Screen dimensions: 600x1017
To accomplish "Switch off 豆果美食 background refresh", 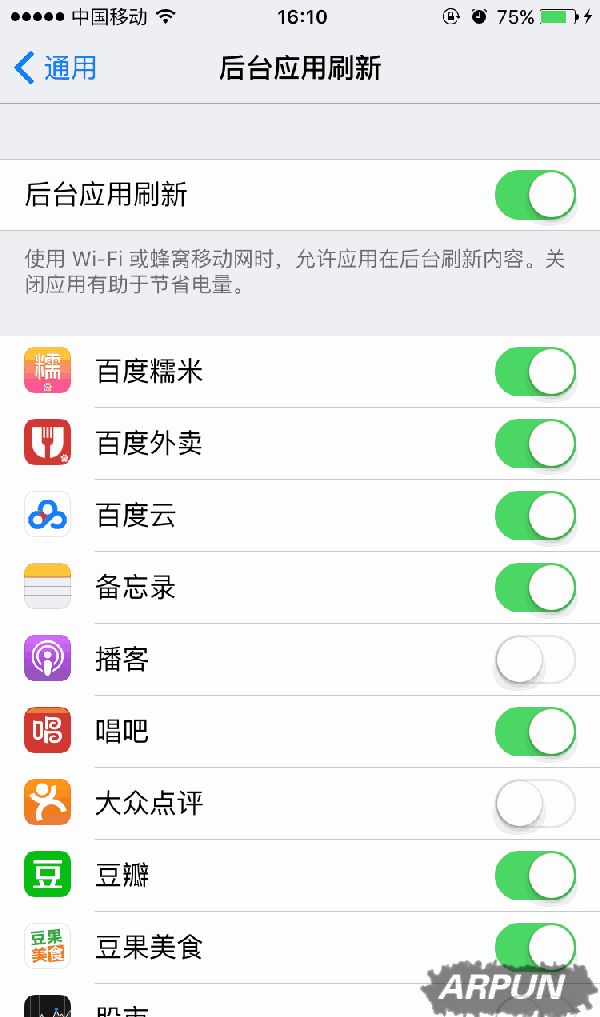I will coord(535,946).
